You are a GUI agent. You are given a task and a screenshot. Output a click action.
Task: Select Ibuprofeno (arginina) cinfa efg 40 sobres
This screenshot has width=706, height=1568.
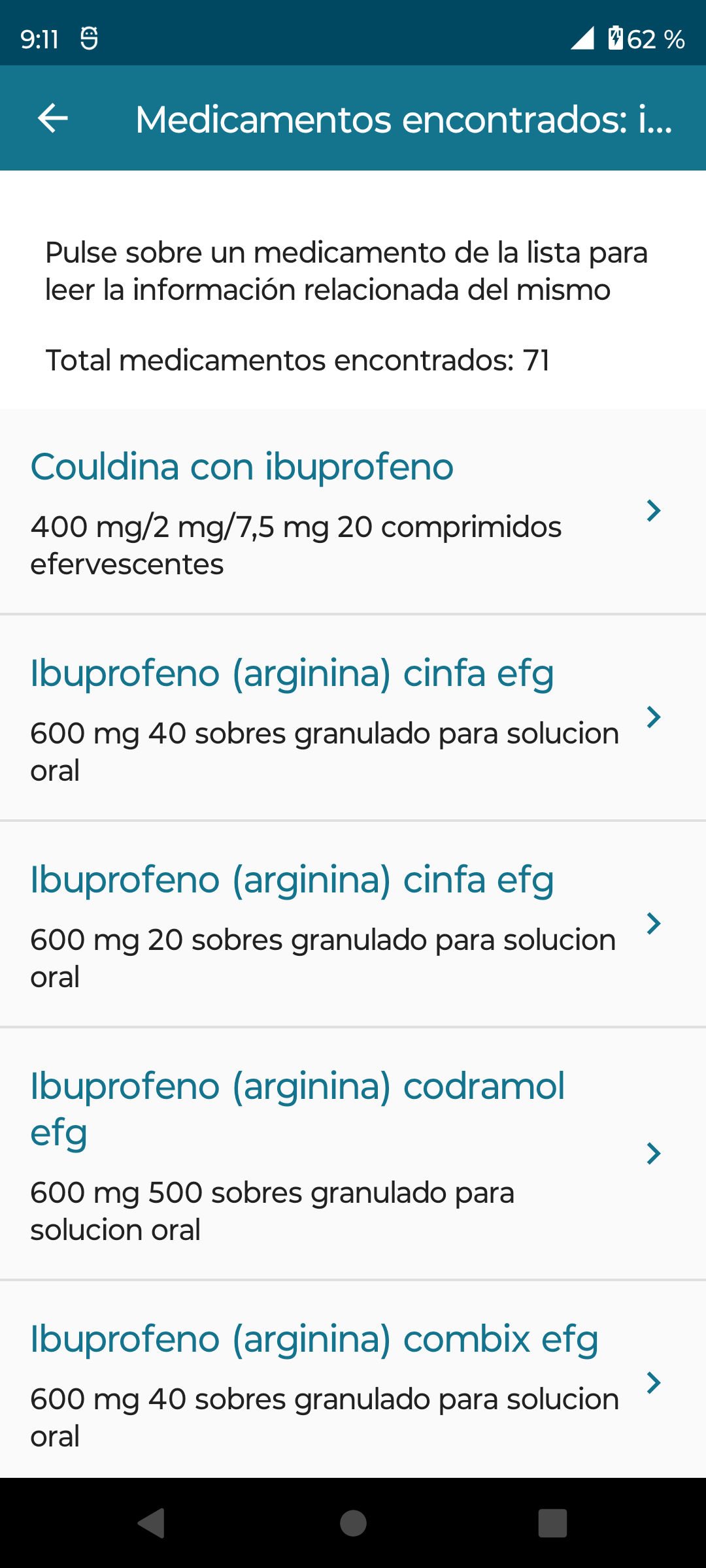point(353,718)
